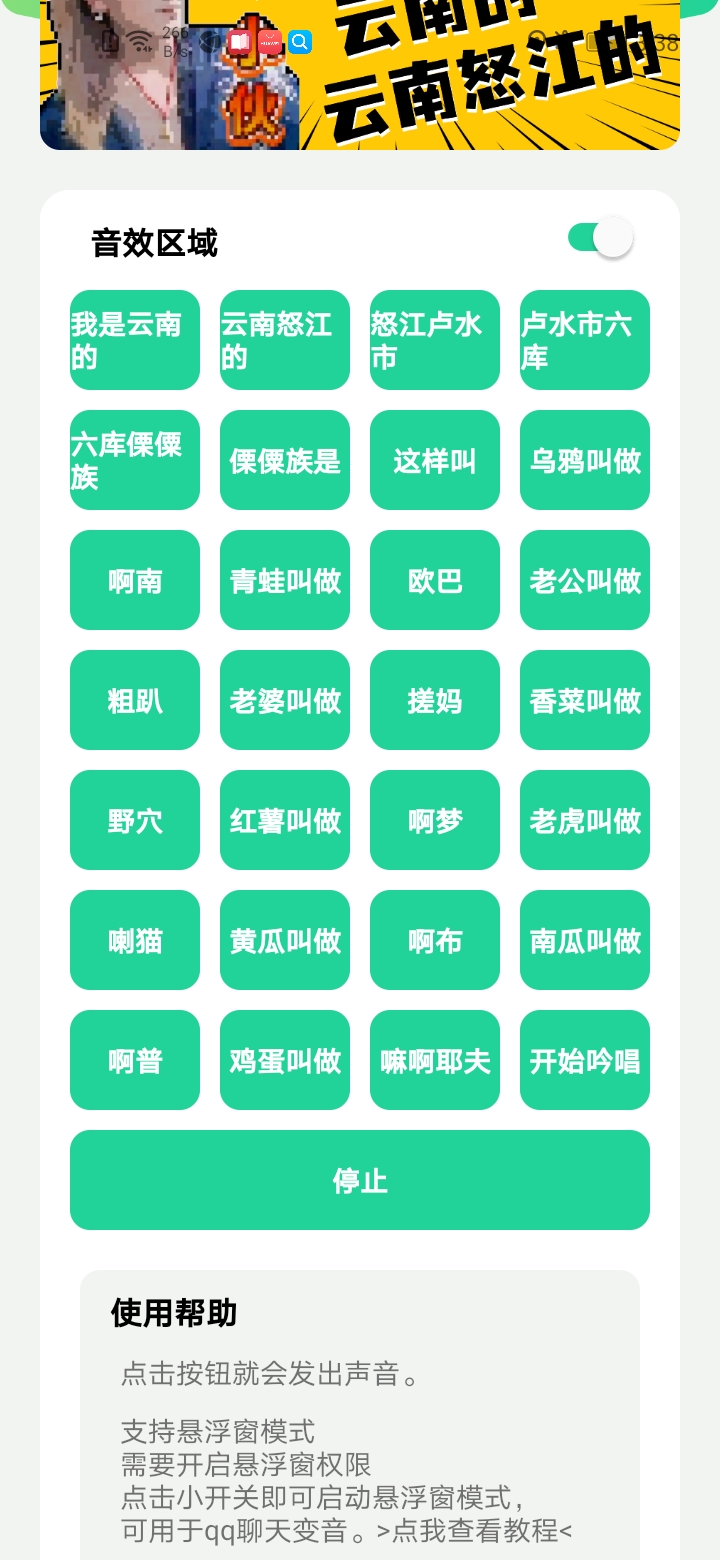Play the 我是云南的 sound
Viewport: 720px width, 1560px height.
pyautogui.click(x=135, y=340)
